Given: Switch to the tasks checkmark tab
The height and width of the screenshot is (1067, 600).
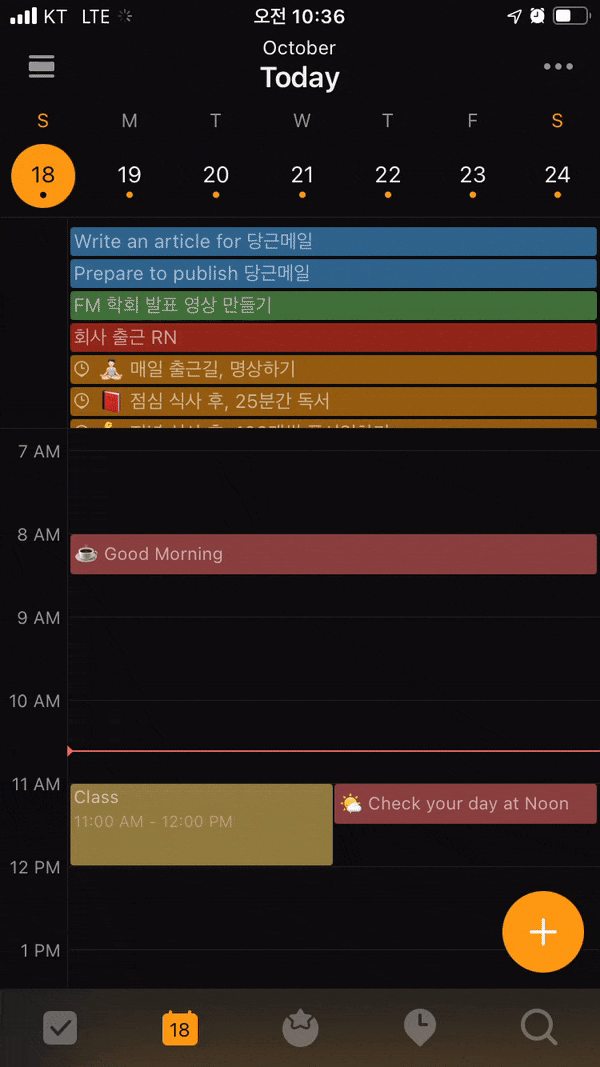Looking at the screenshot, I should pyautogui.click(x=60, y=1028).
